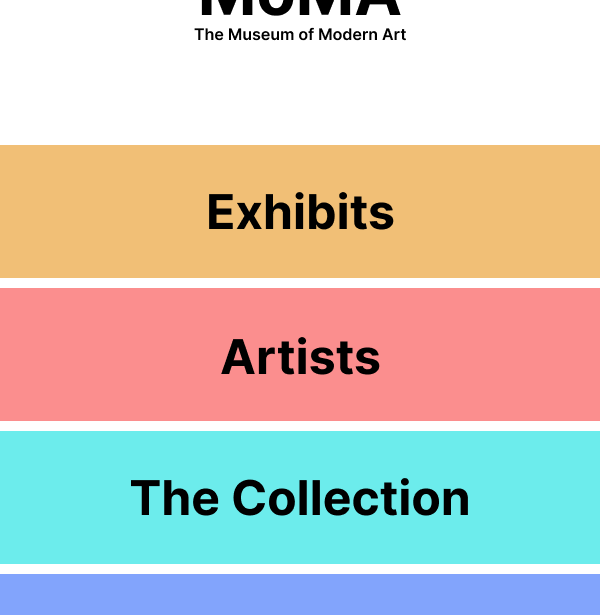
Task: Open the Exhibits section
Action: [300, 212]
